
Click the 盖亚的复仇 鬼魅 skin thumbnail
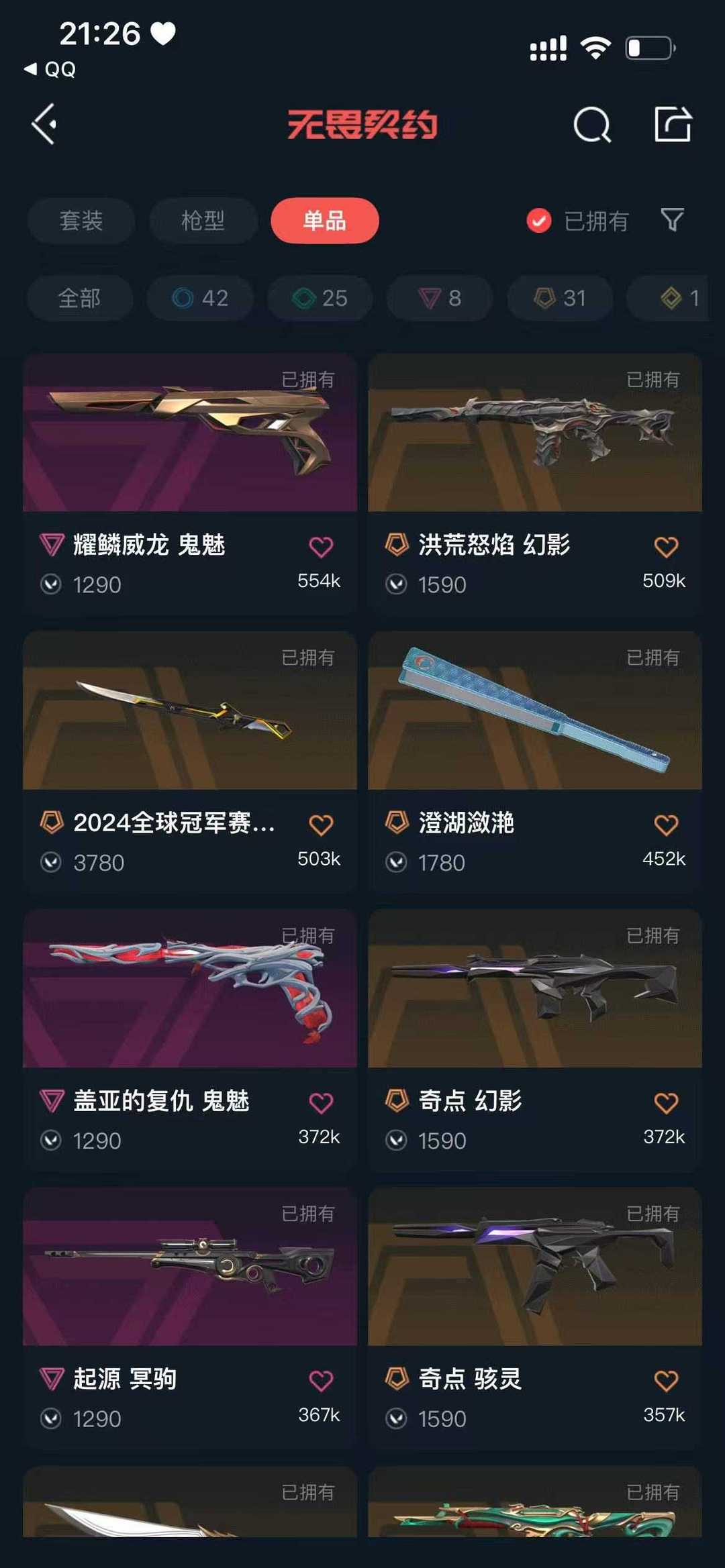[x=189, y=993]
